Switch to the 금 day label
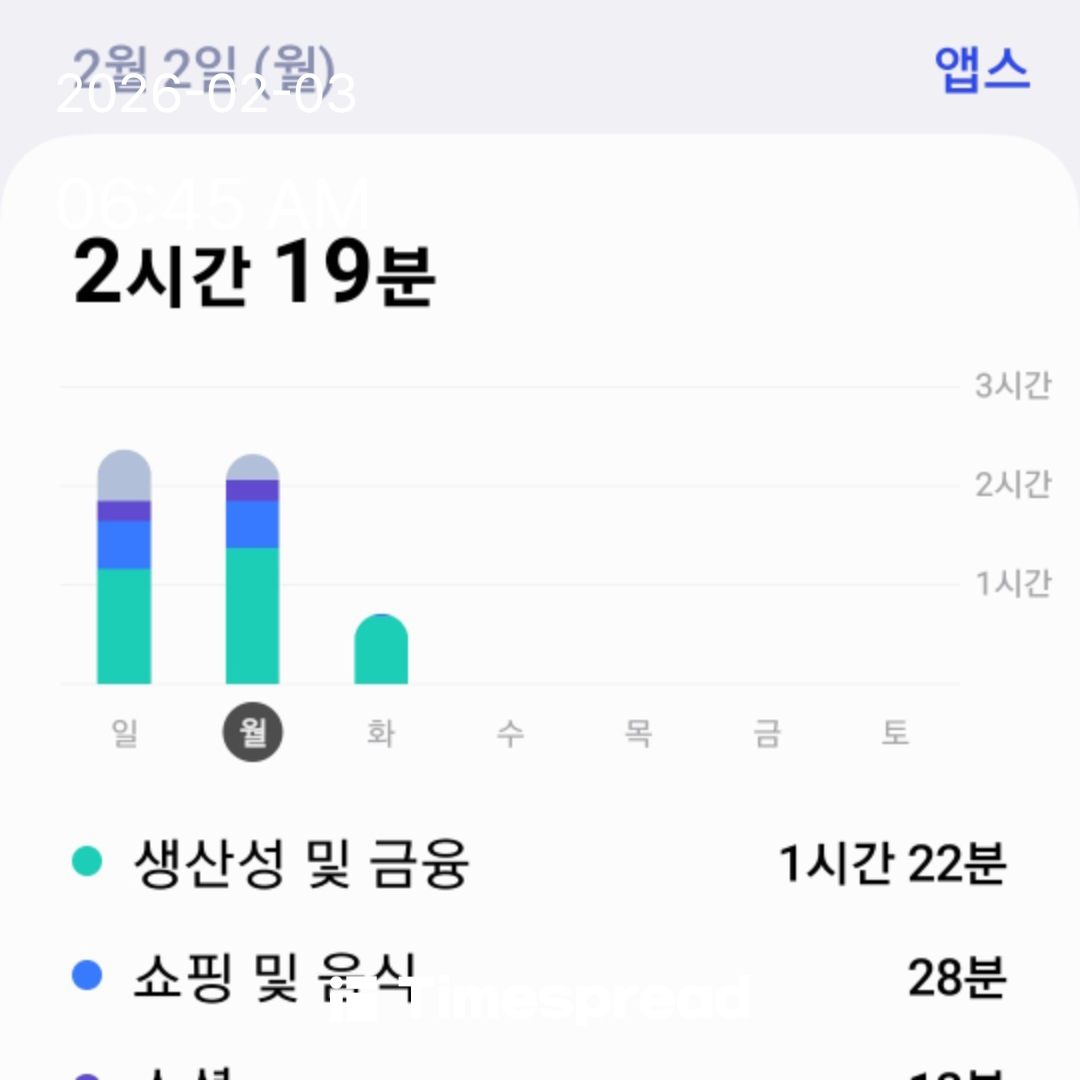The height and width of the screenshot is (1080, 1080). pyautogui.click(x=767, y=733)
